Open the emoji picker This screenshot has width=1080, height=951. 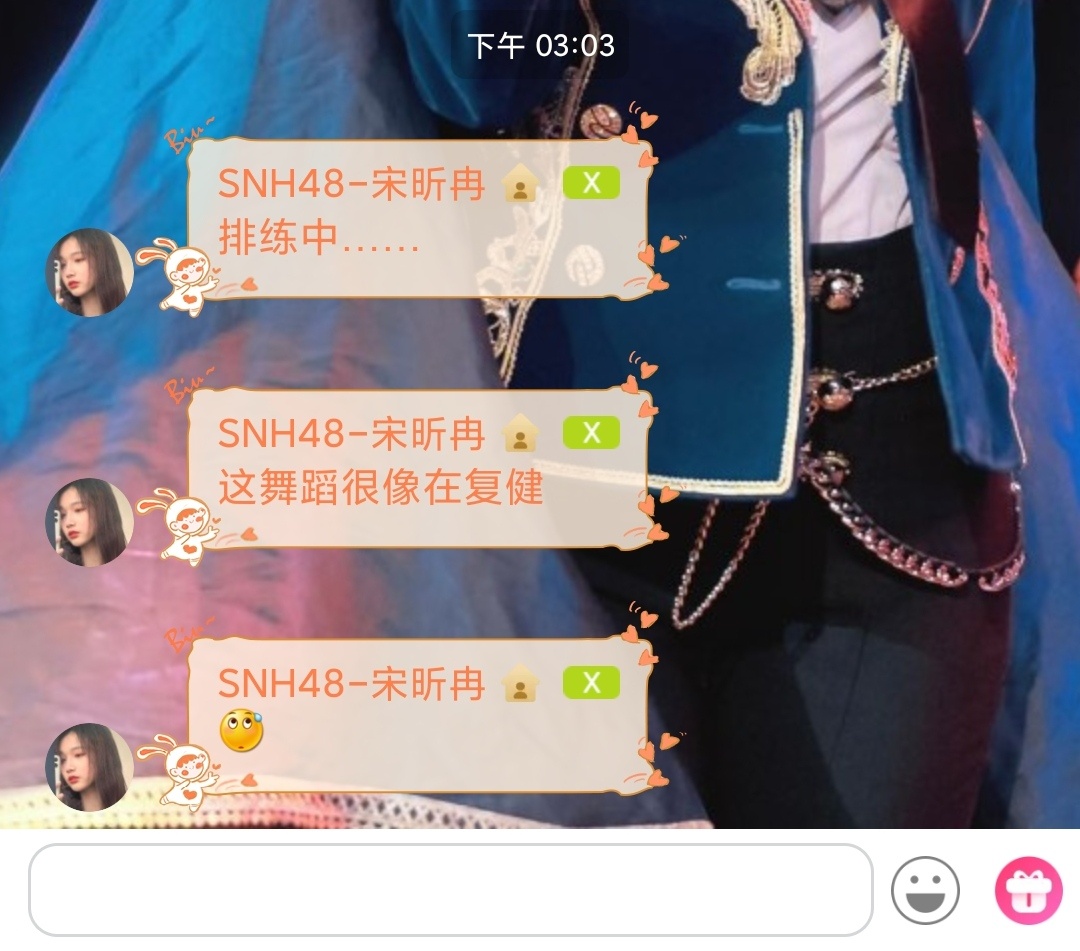[x=925, y=890]
